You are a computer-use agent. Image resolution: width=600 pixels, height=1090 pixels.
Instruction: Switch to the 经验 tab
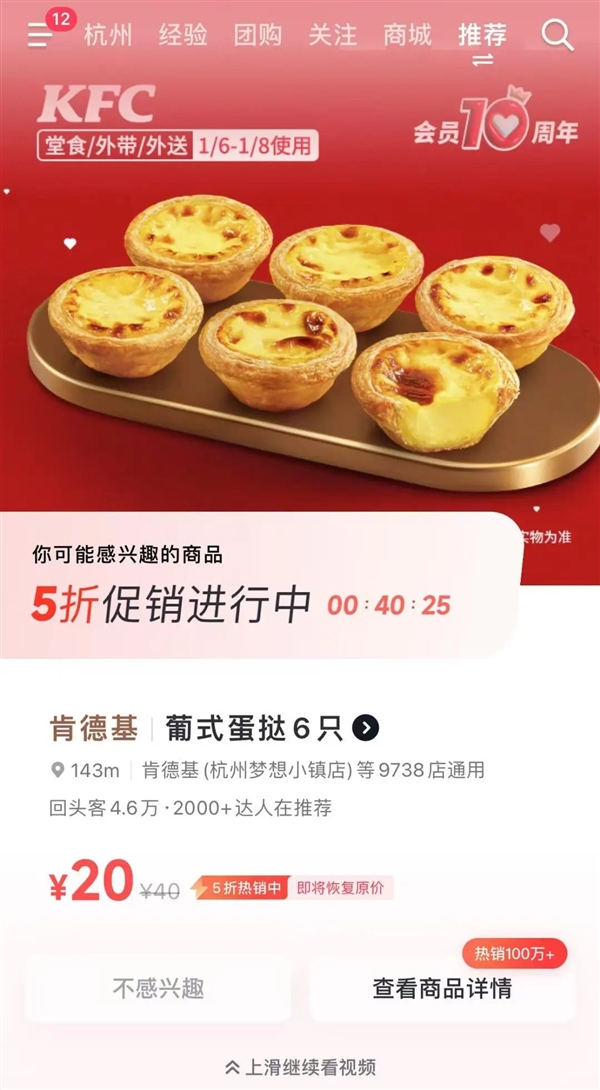pyautogui.click(x=183, y=35)
